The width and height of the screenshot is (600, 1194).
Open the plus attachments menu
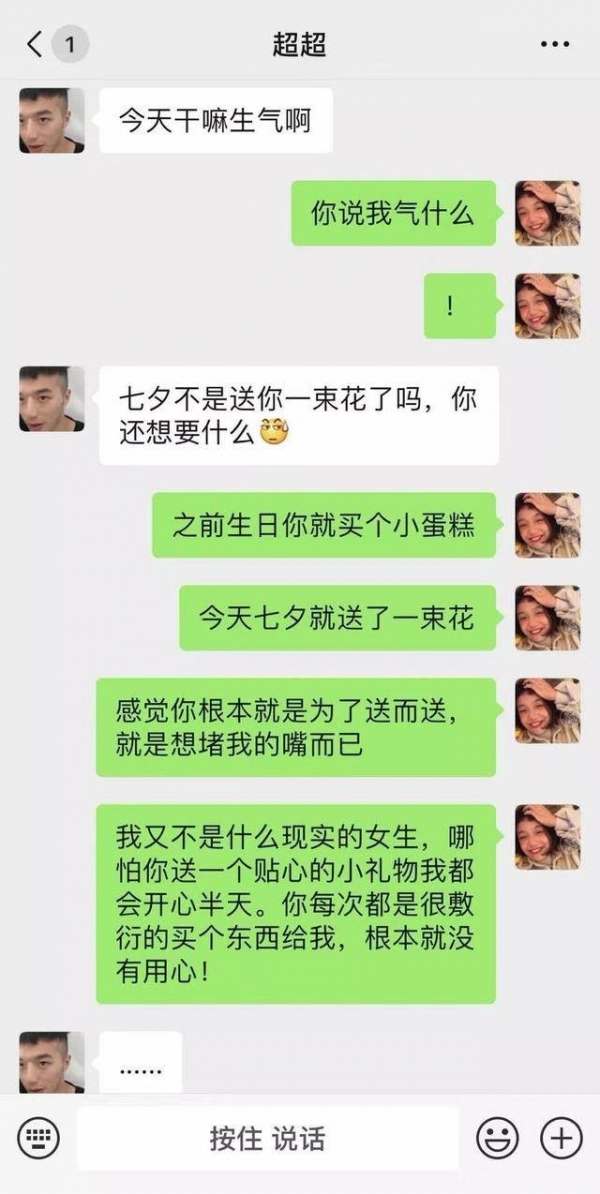(561, 1138)
